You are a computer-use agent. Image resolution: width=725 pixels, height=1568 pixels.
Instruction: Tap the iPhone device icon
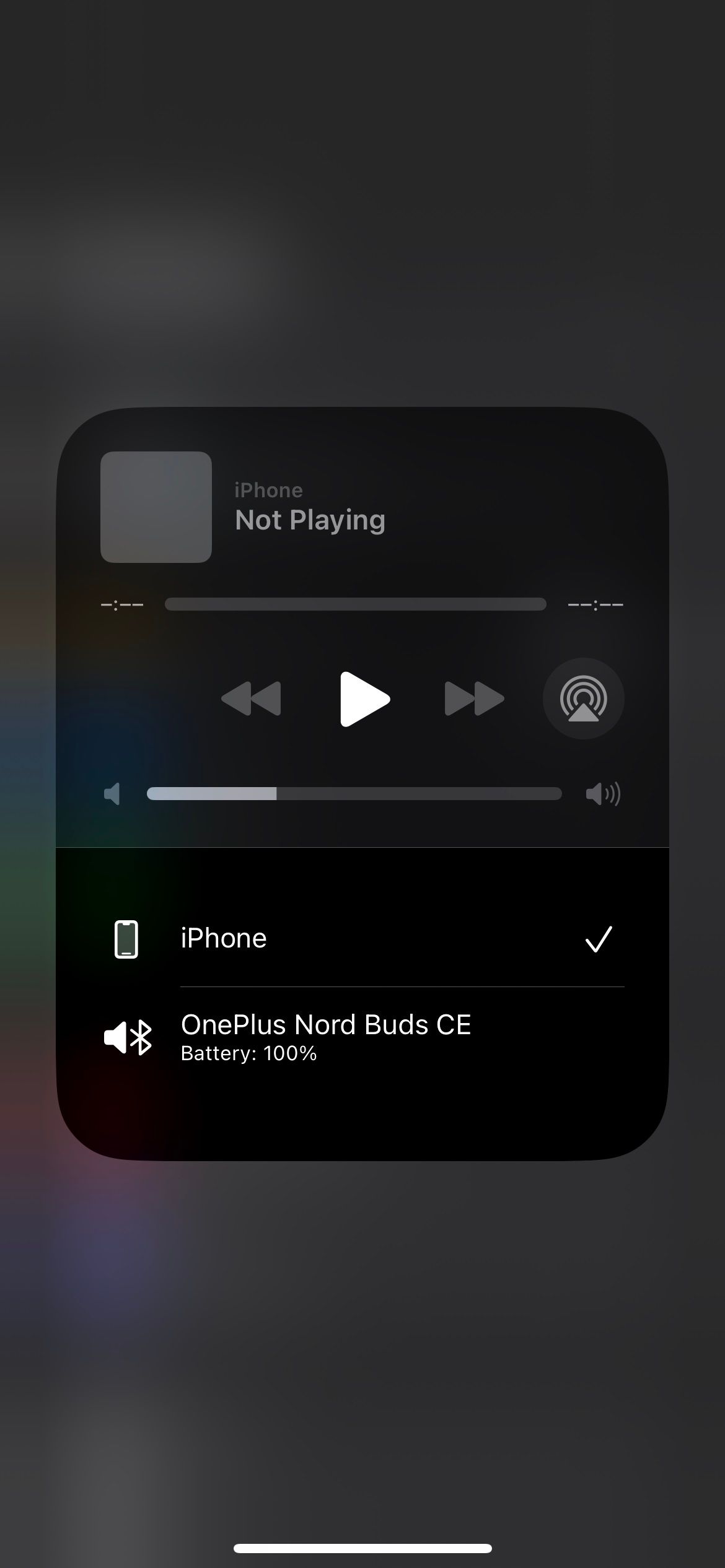(127, 938)
